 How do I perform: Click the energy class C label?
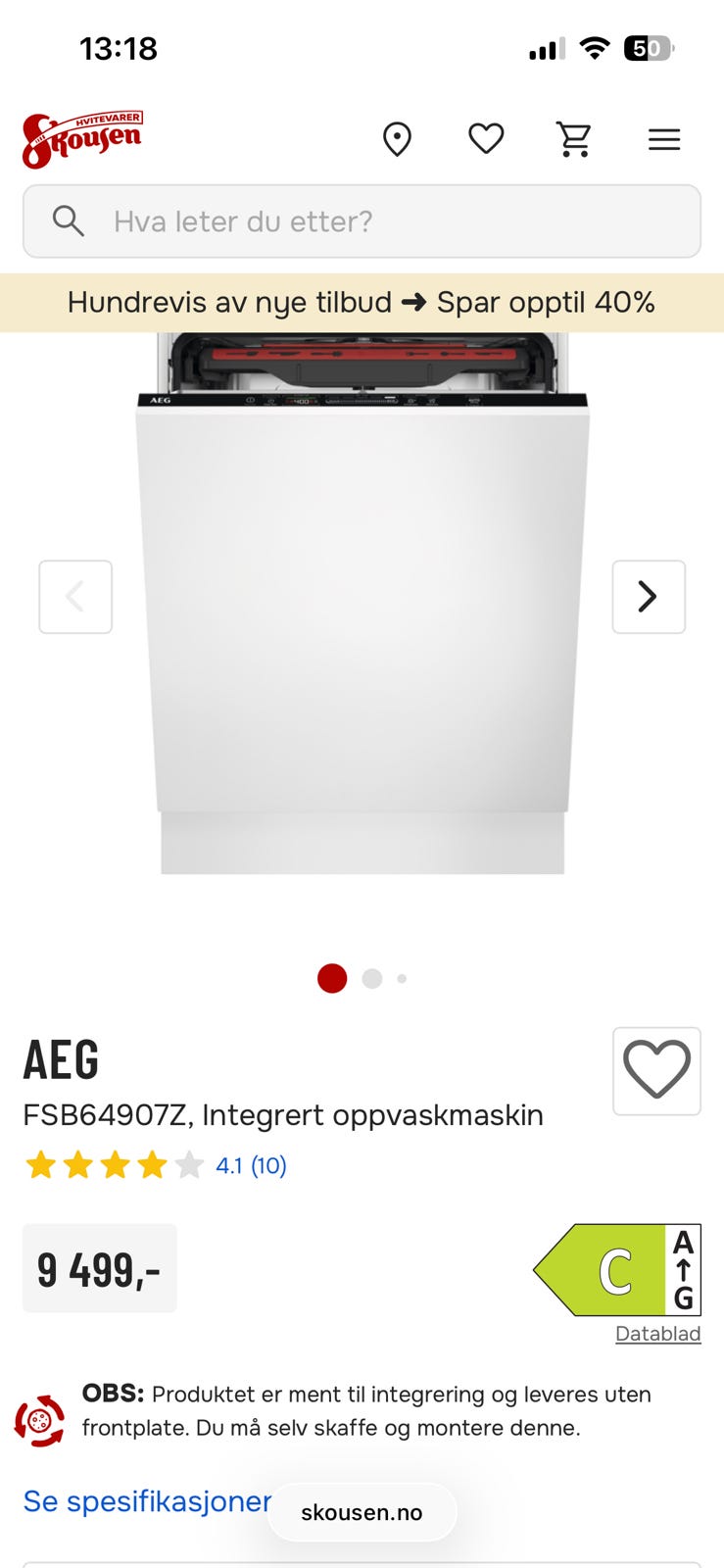pyautogui.click(x=615, y=1270)
